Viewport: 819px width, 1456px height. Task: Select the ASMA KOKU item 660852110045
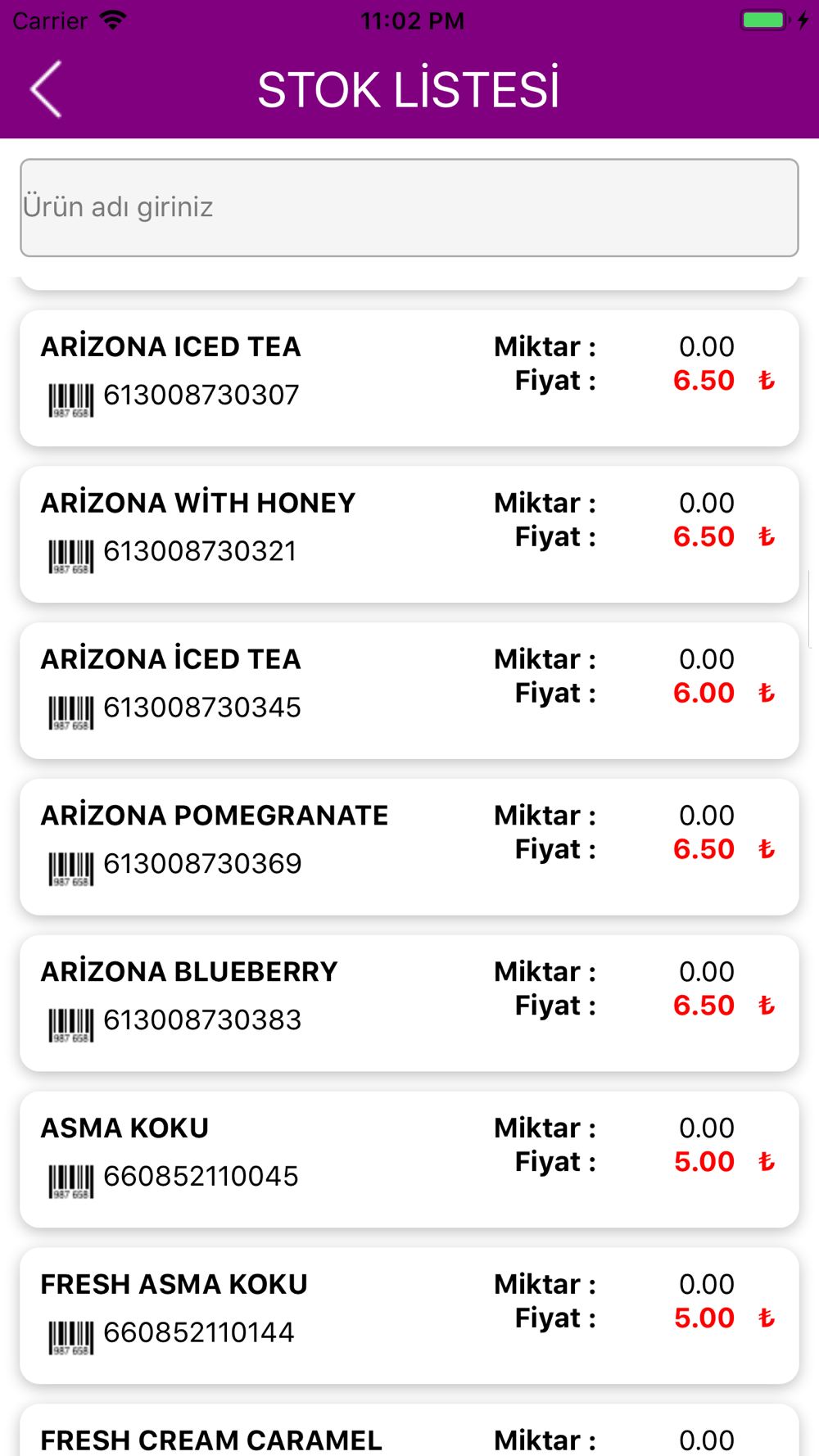409,1160
